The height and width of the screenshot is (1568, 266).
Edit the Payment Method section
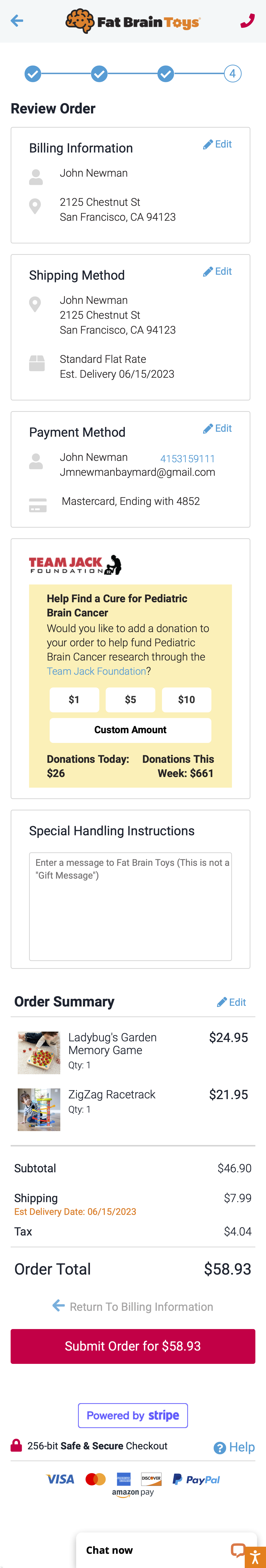pos(218,428)
